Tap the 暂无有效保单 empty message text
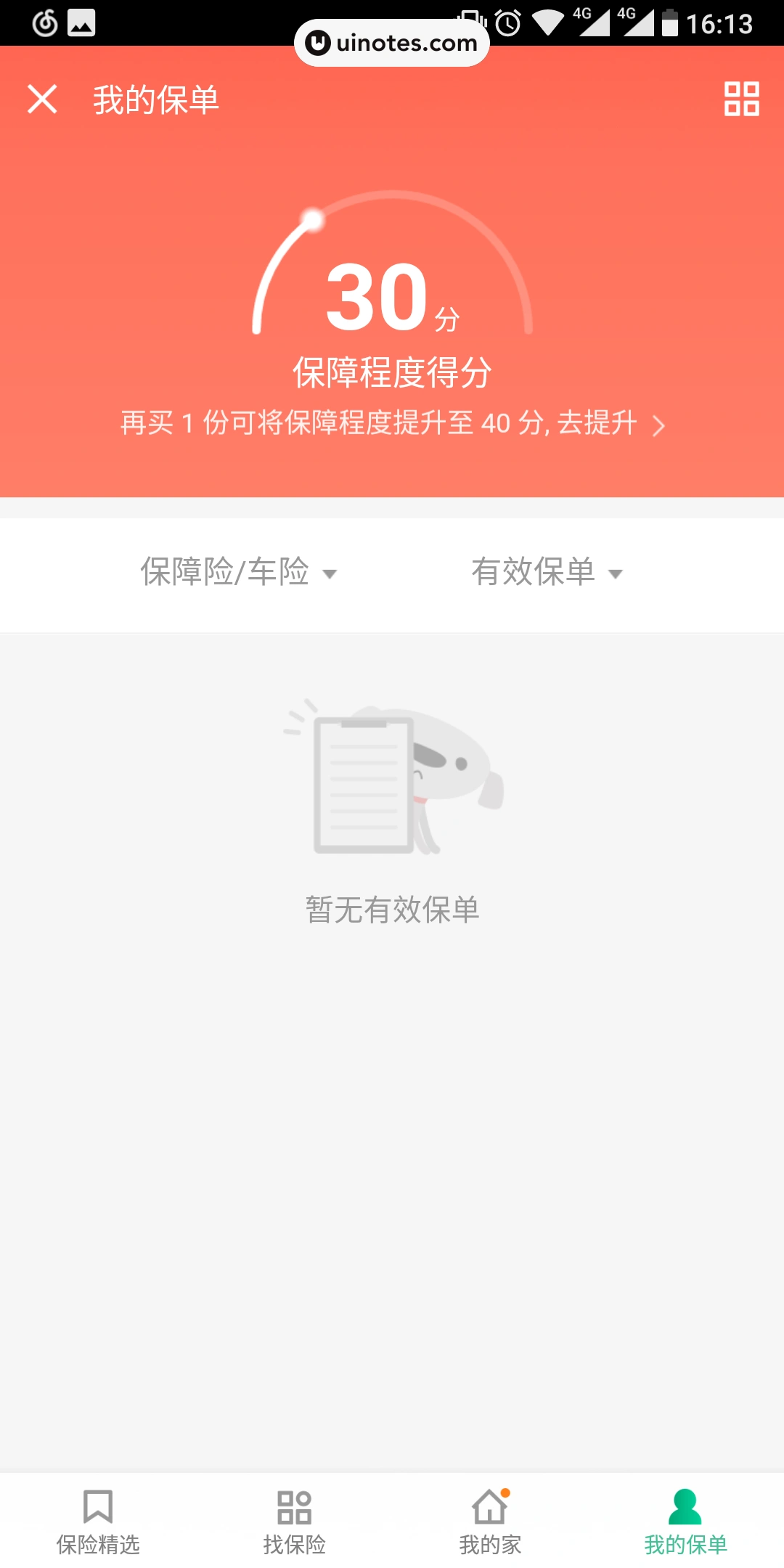Screen dimensions: 784x1568 coord(392,910)
